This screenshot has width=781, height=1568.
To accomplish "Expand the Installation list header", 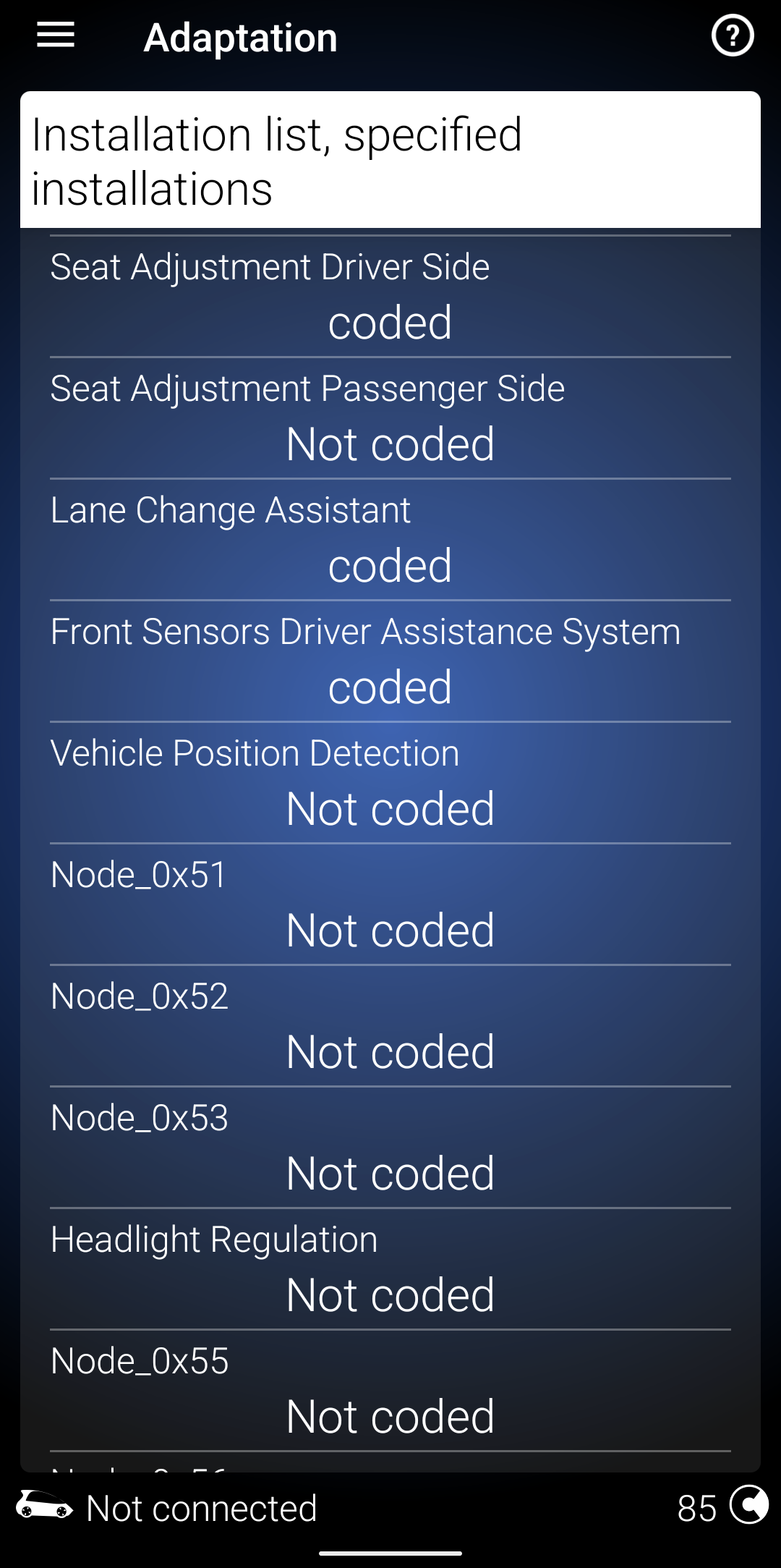I will pyautogui.click(x=390, y=158).
